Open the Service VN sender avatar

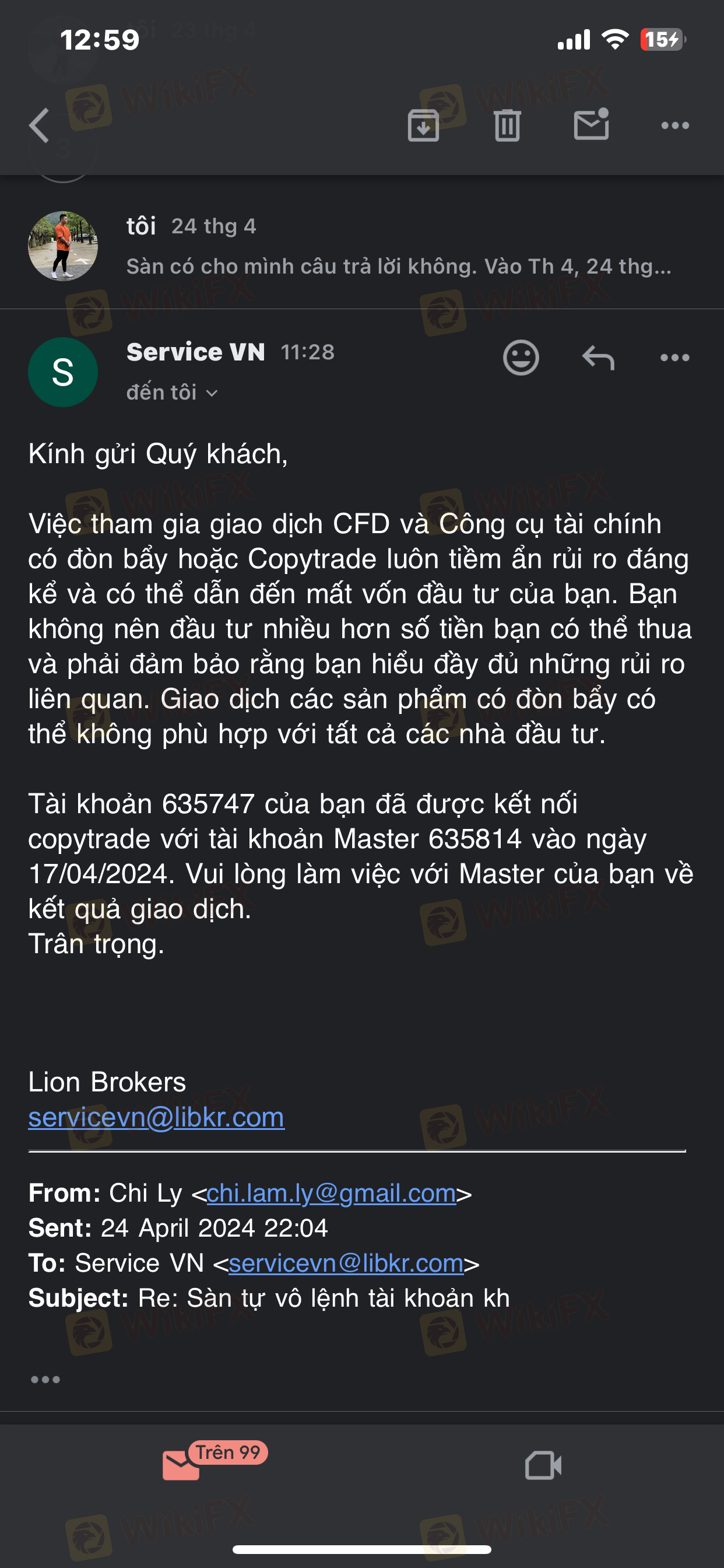(x=63, y=372)
